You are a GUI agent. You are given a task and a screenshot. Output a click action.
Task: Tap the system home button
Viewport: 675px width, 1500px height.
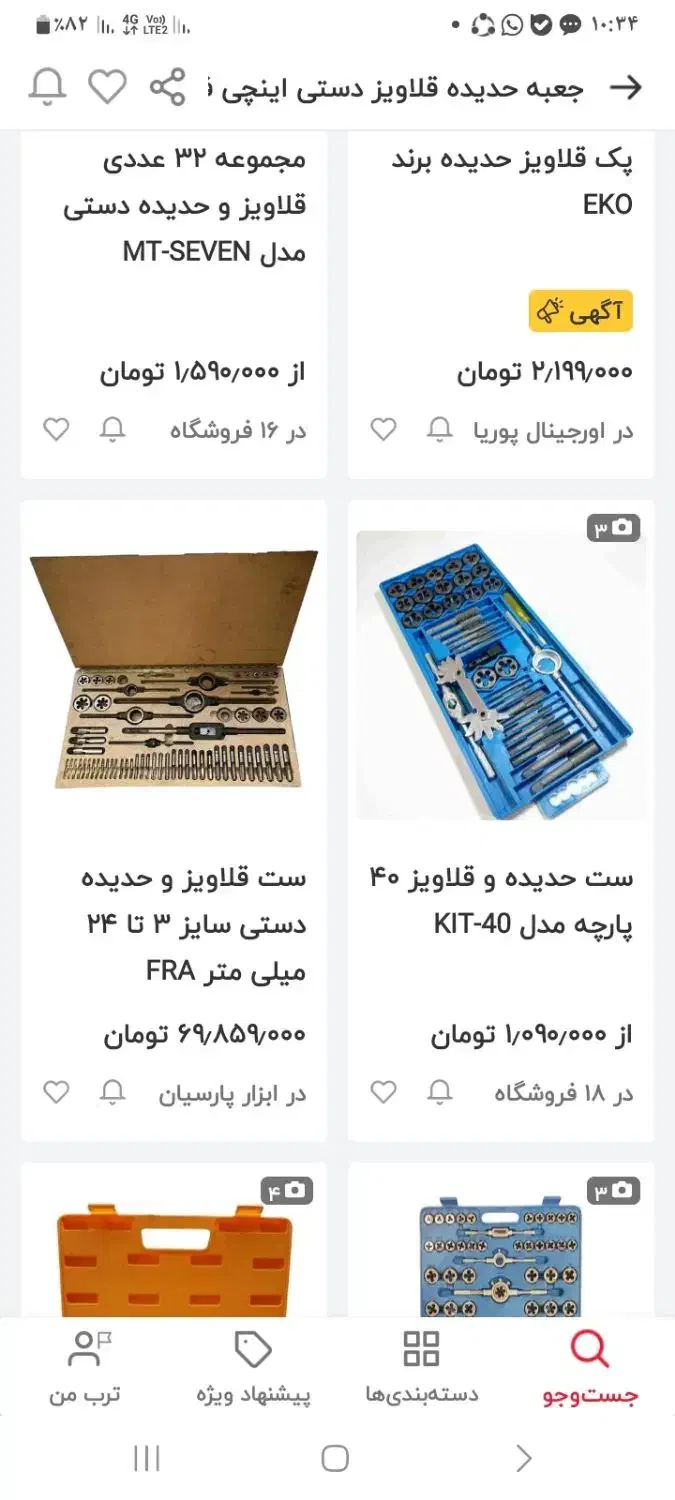coord(336,1458)
